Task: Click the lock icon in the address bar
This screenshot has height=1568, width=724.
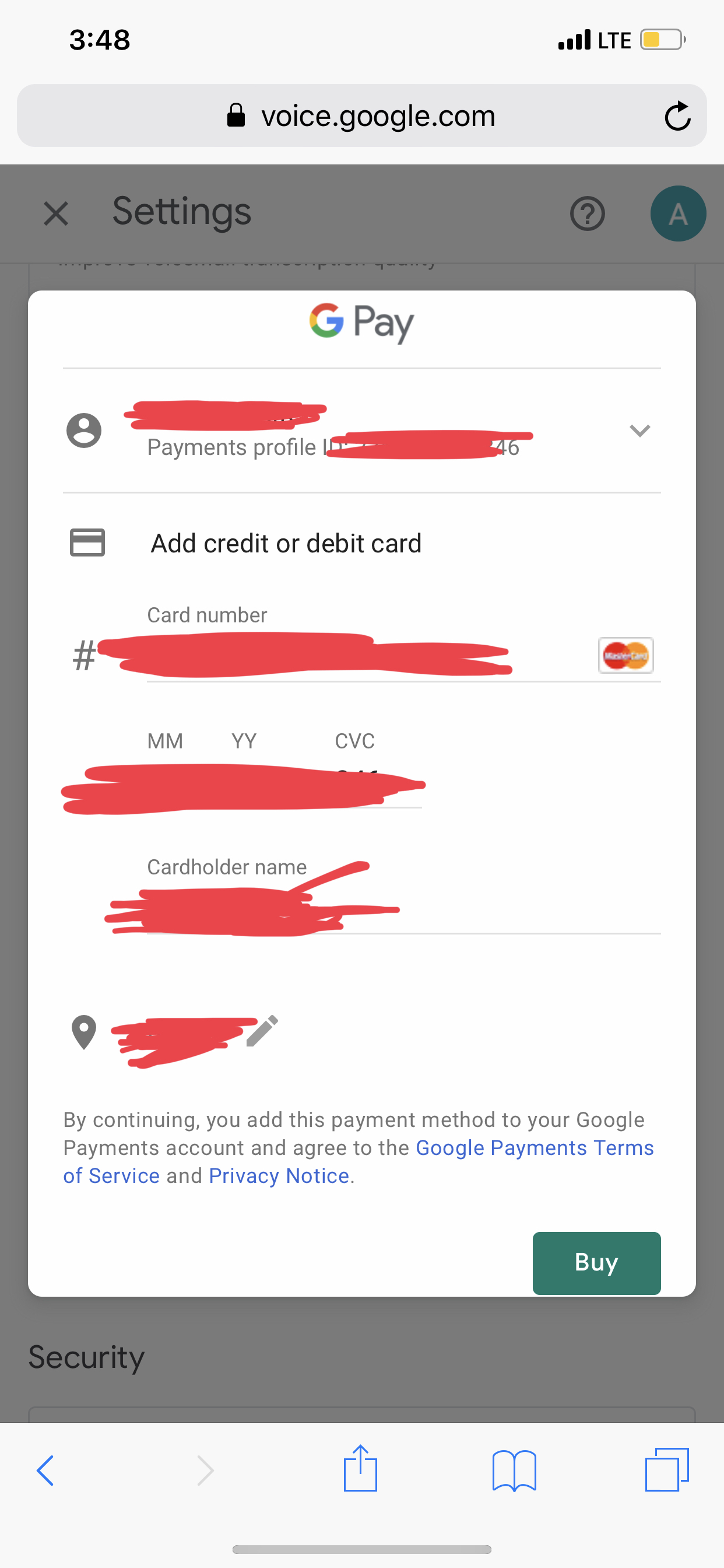Action: [x=236, y=116]
